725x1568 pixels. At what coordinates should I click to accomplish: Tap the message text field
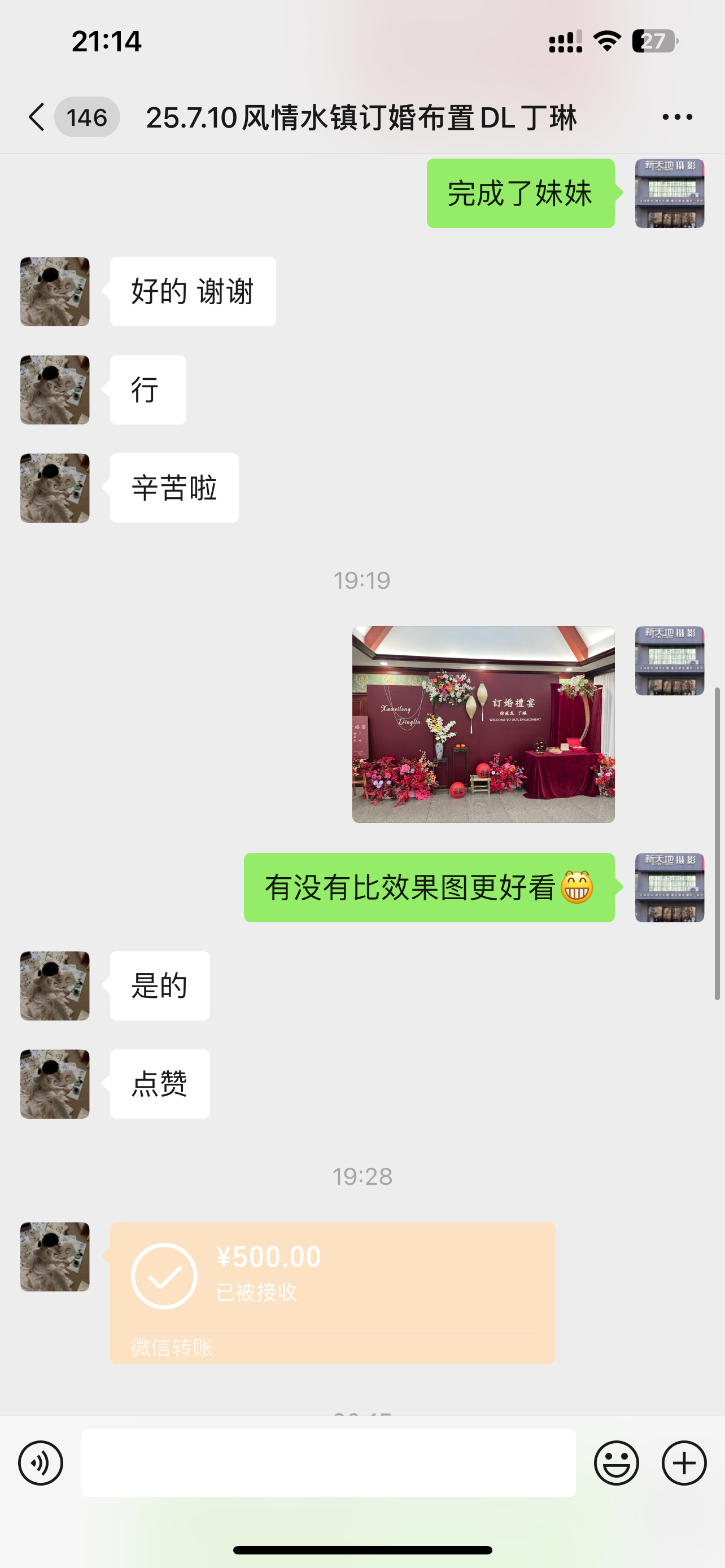pos(328,1462)
